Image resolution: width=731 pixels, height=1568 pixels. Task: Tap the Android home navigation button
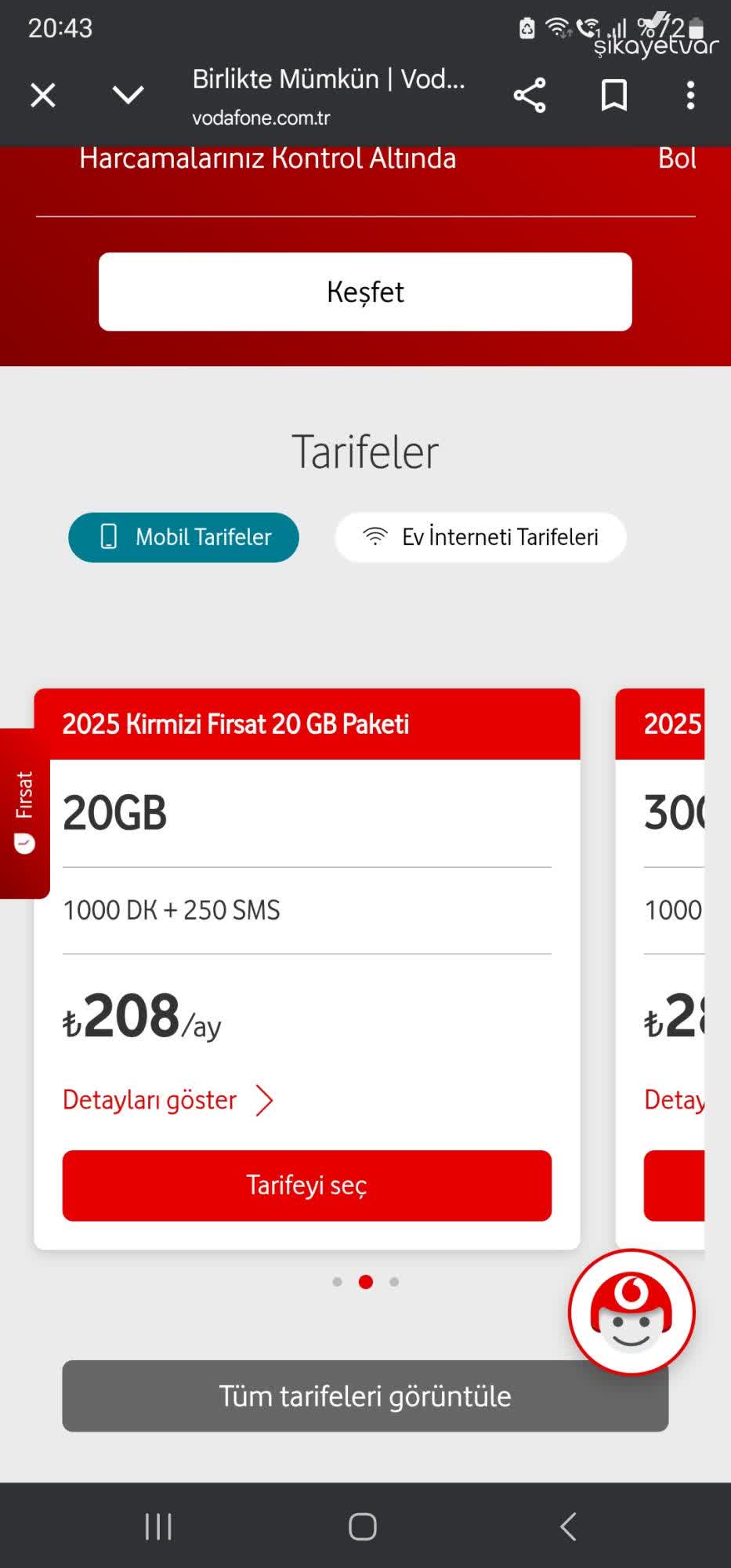[x=362, y=1526]
